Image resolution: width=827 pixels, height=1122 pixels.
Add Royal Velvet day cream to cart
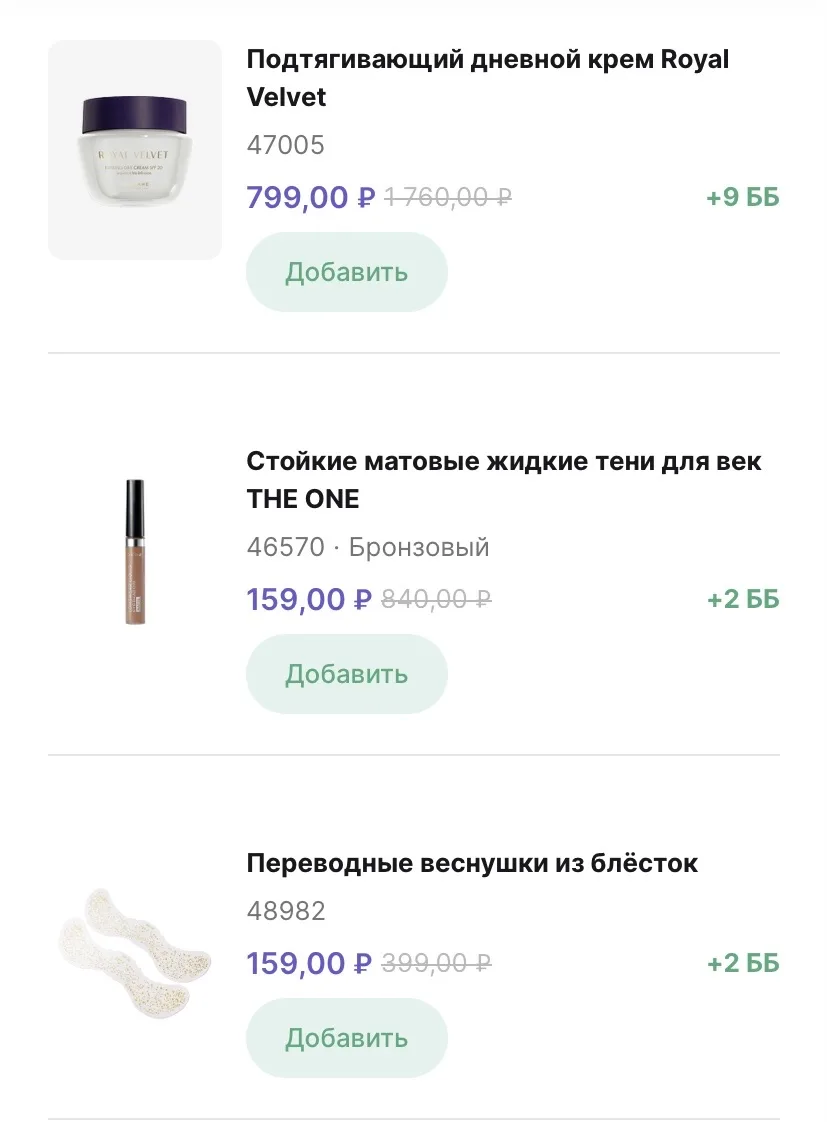point(346,272)
